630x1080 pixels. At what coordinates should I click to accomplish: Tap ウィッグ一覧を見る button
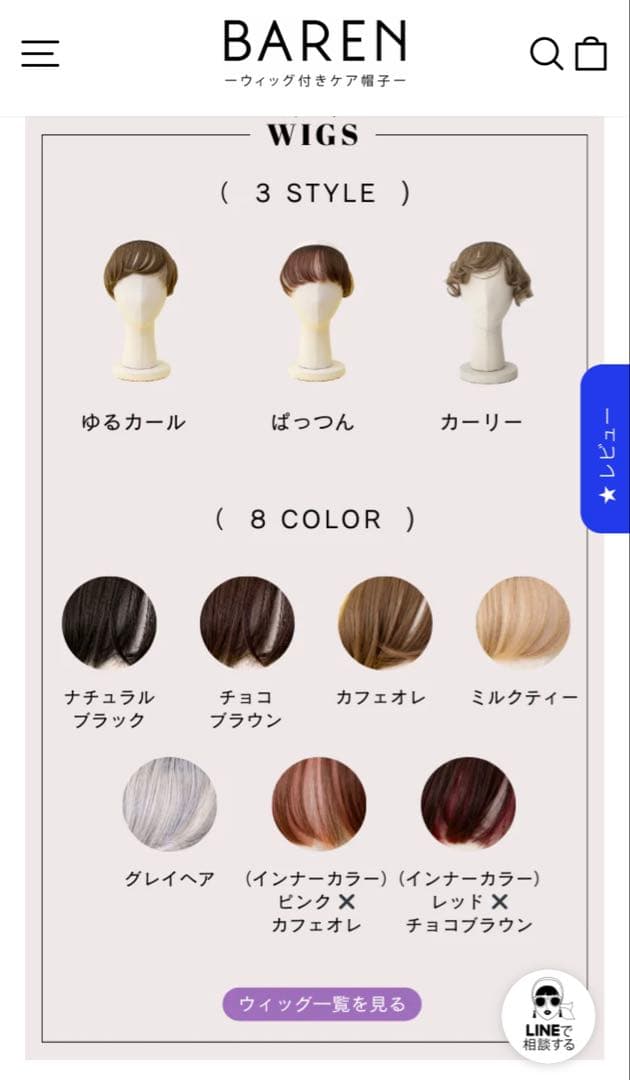[x=322, y=1004]
